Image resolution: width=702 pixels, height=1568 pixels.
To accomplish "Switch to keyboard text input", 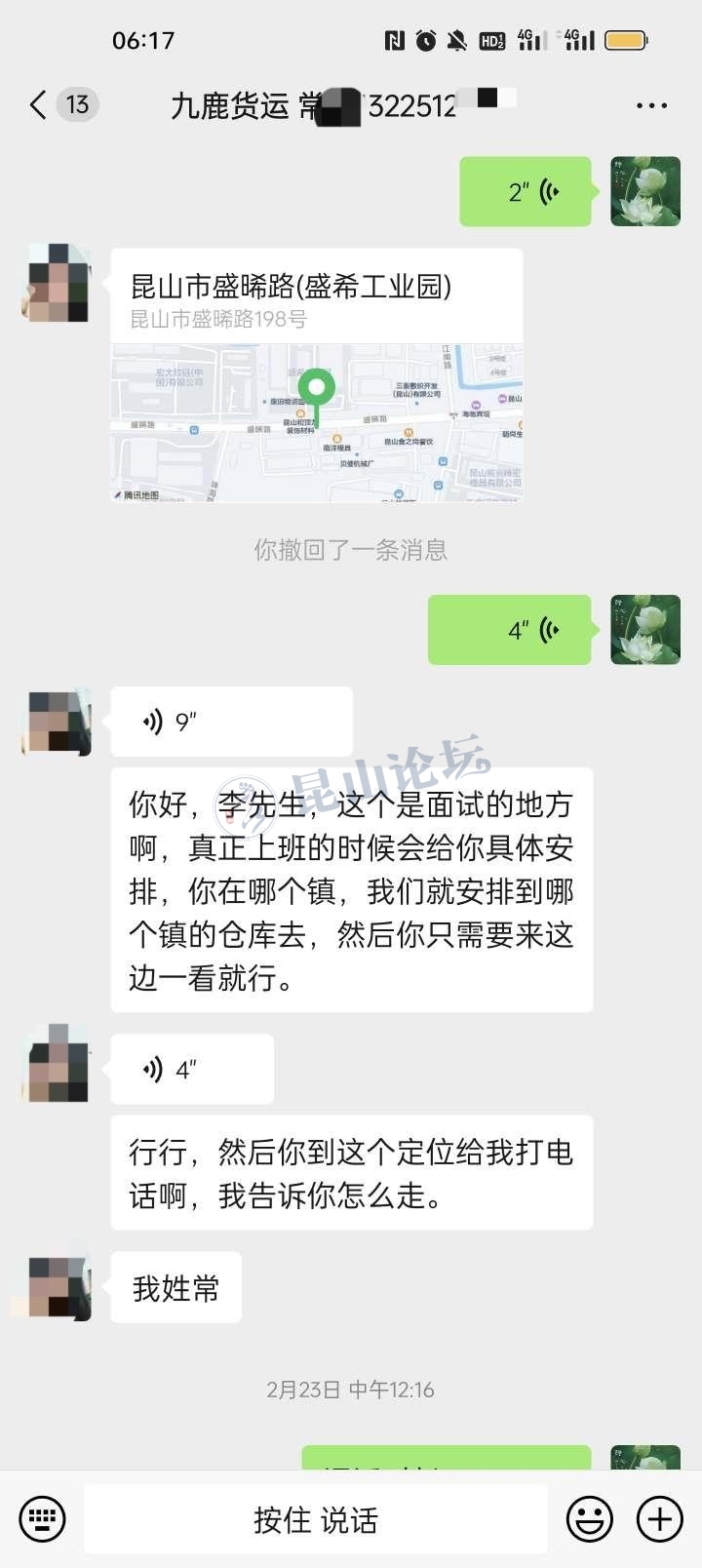I will click(x=42, y=1519).
